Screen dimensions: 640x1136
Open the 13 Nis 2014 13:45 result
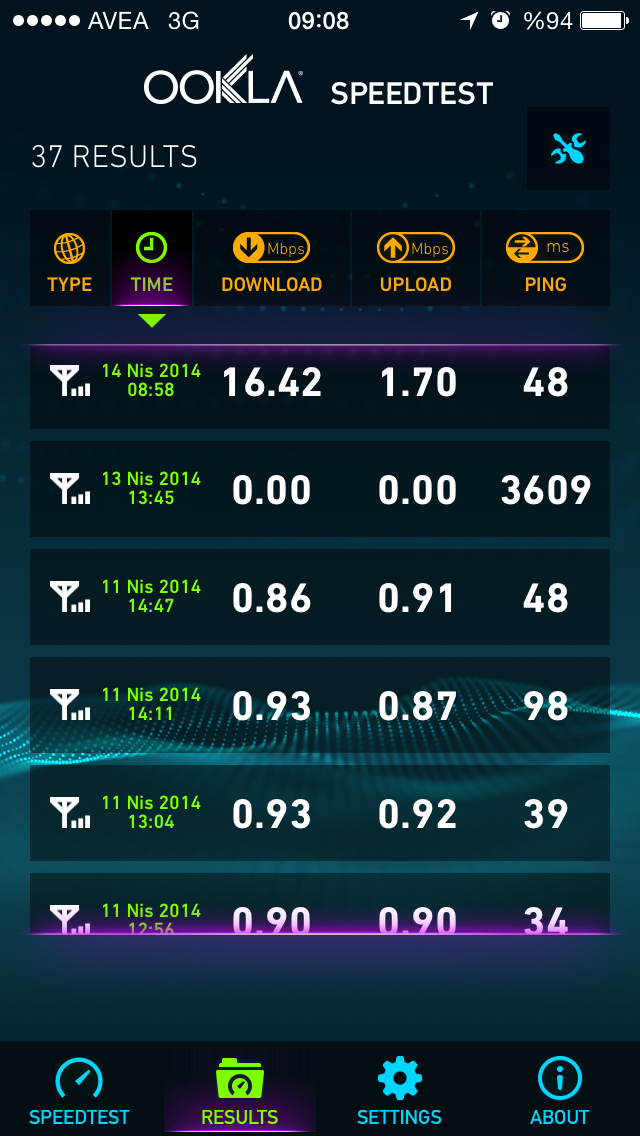point(320,489)
